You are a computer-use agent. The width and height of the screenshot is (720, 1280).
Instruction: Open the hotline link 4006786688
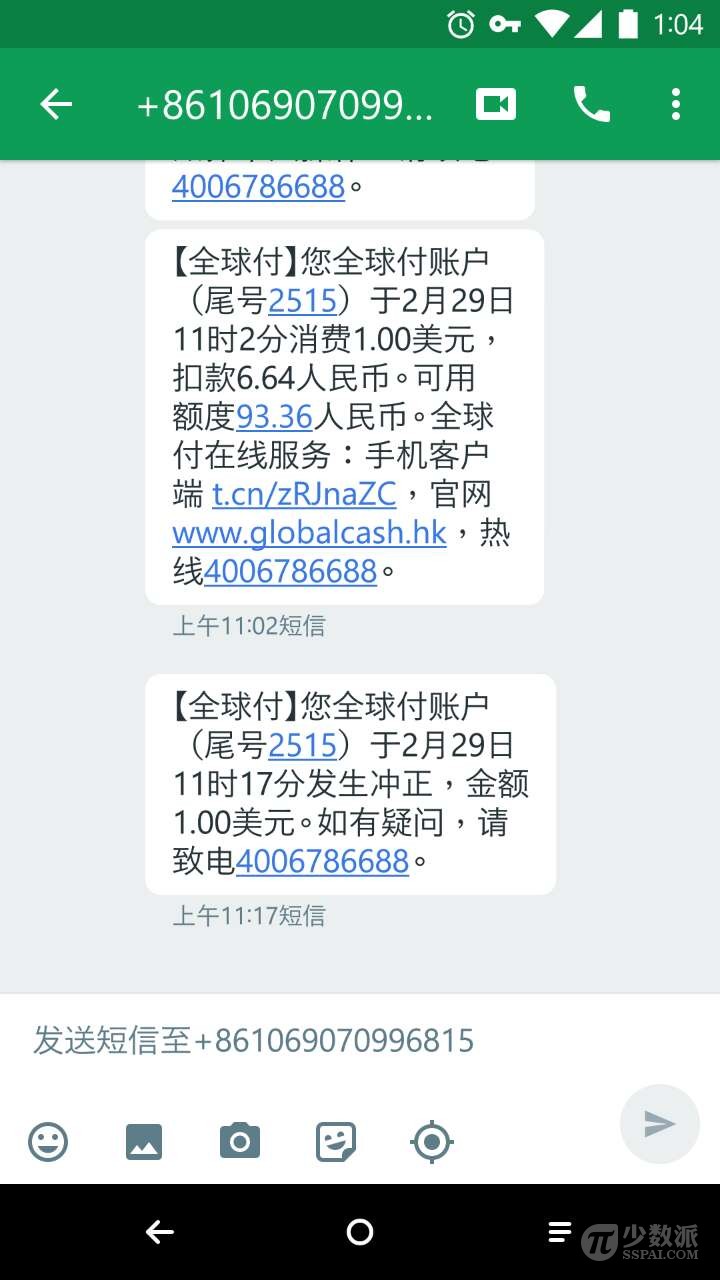pos(290,571)
